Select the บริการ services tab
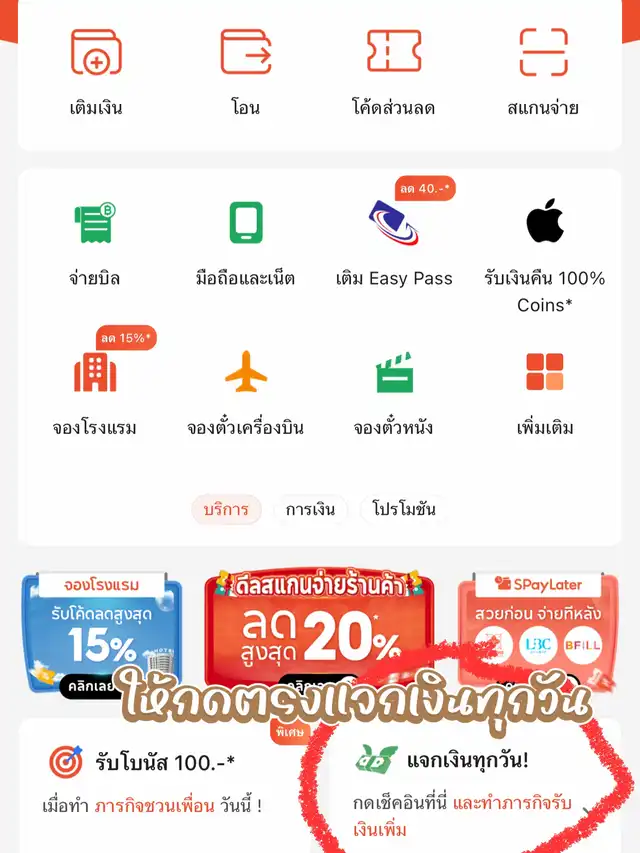Screen dimensions: 640x853 (226, 510)
